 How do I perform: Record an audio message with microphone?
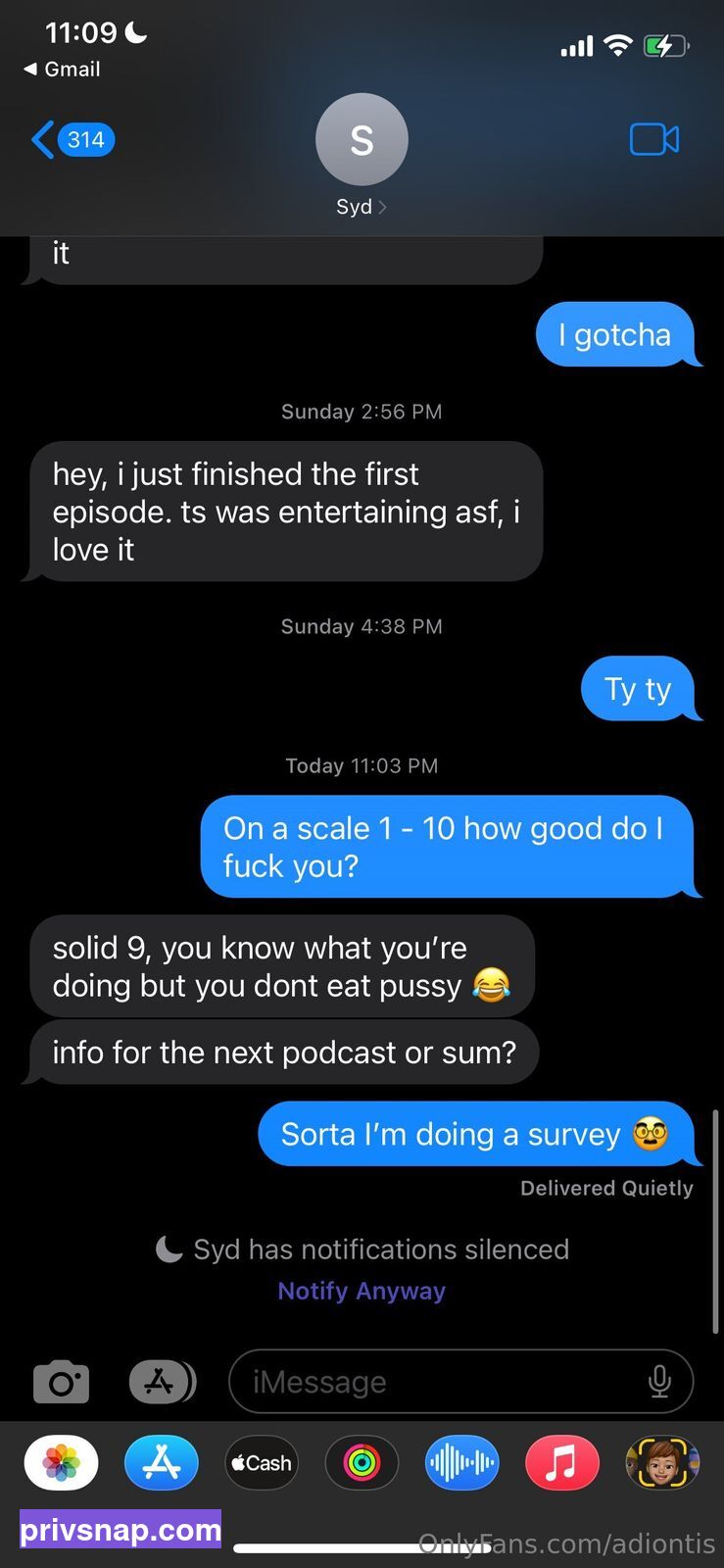(x=660, y=1382)
